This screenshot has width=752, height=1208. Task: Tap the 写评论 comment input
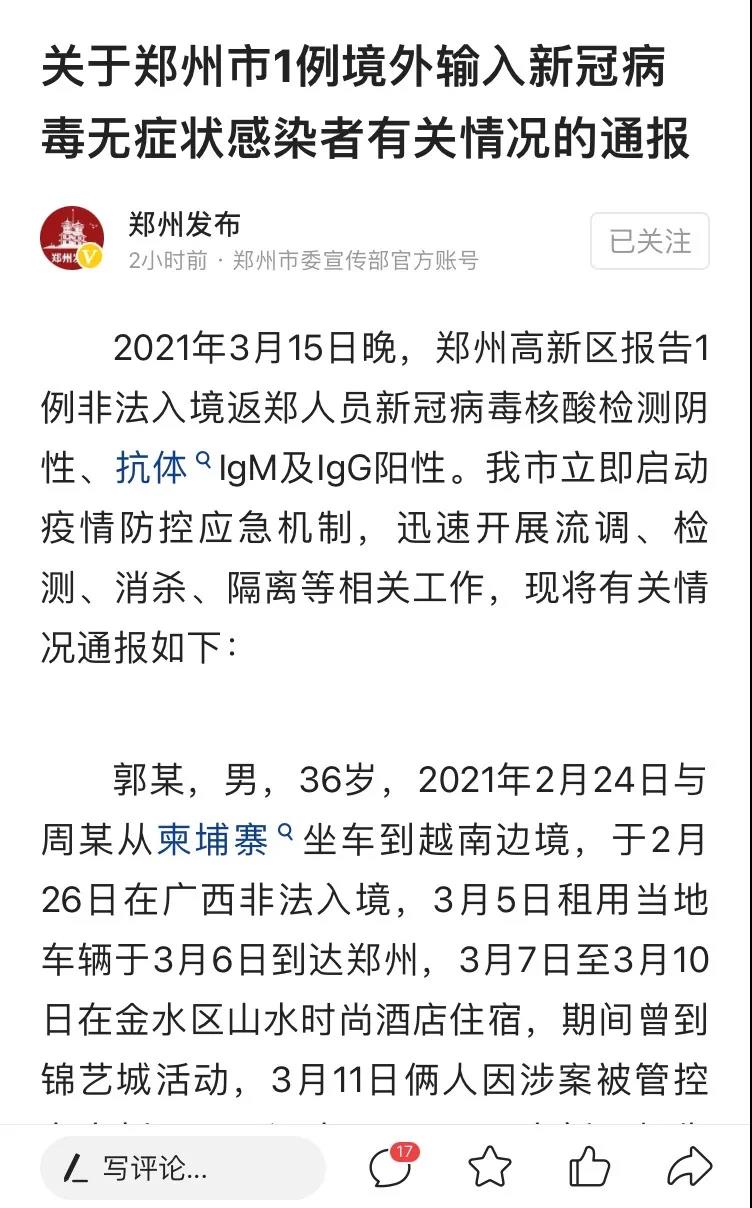click(182, 1167)
